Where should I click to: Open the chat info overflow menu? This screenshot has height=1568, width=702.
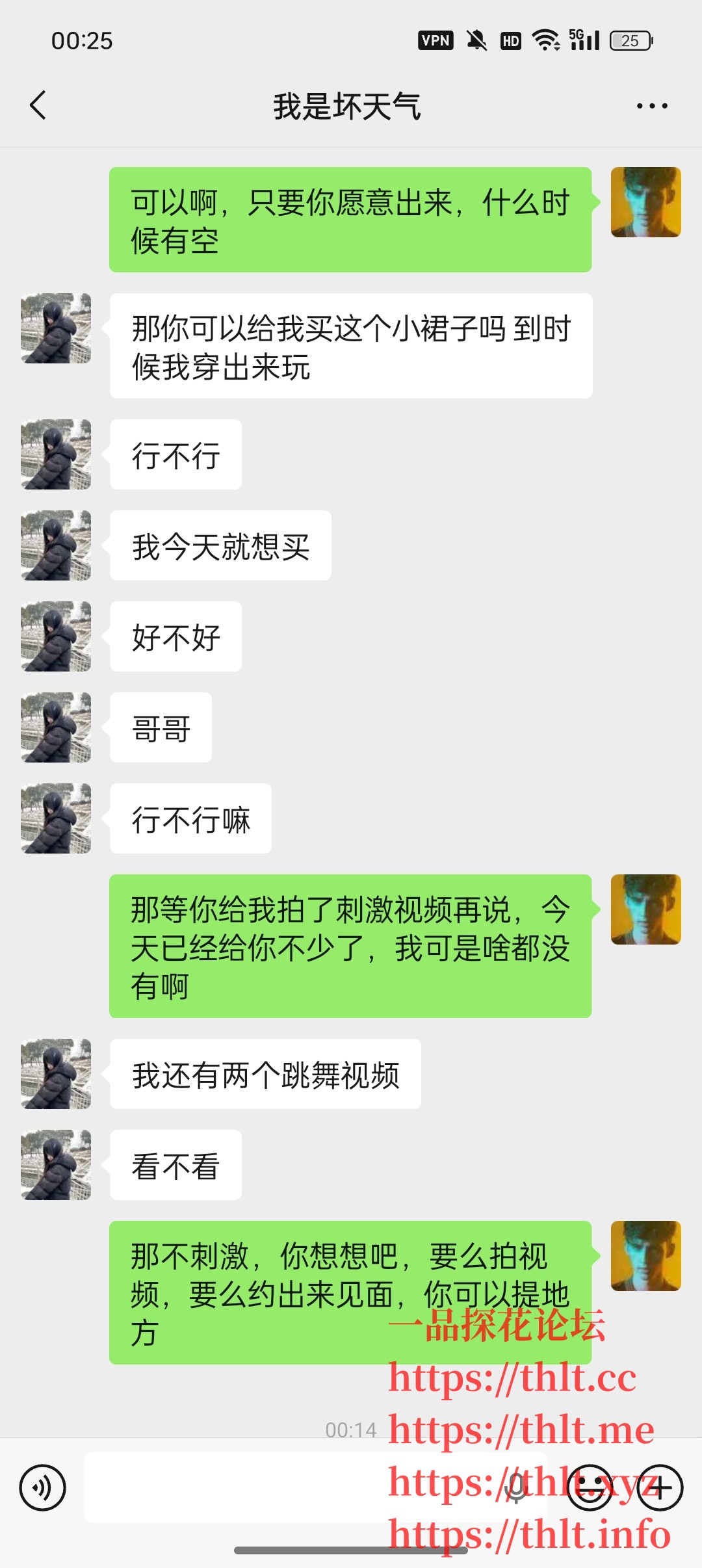(651, 106)
